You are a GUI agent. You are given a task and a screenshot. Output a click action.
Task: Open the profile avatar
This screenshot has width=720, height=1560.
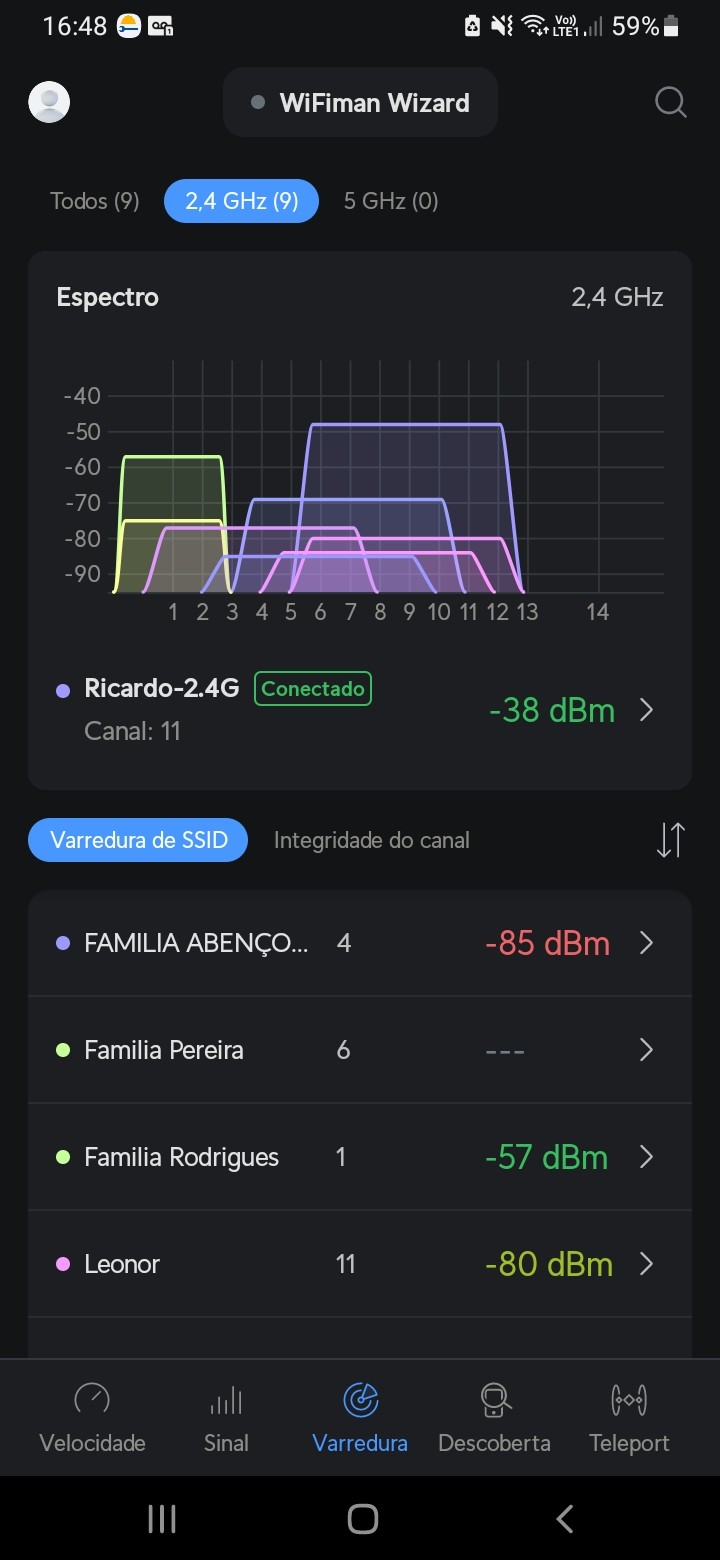(49, 102)
